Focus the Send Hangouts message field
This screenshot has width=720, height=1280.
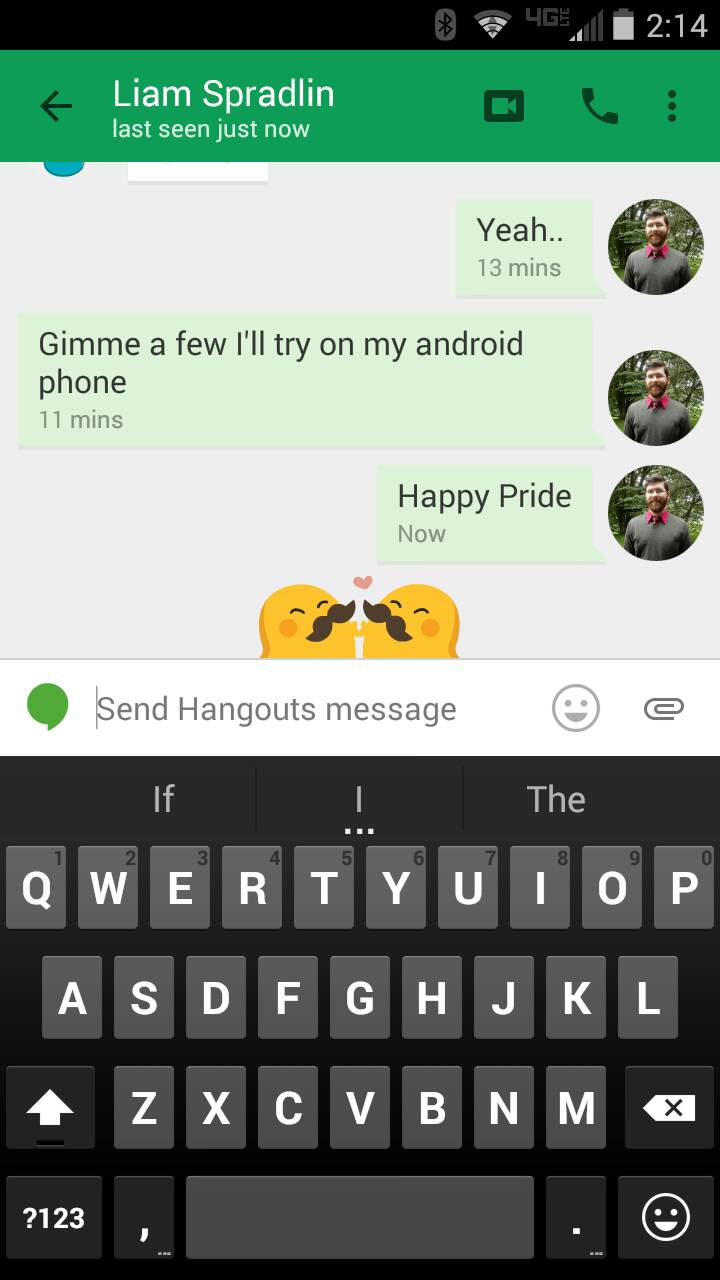coord(310,709)
